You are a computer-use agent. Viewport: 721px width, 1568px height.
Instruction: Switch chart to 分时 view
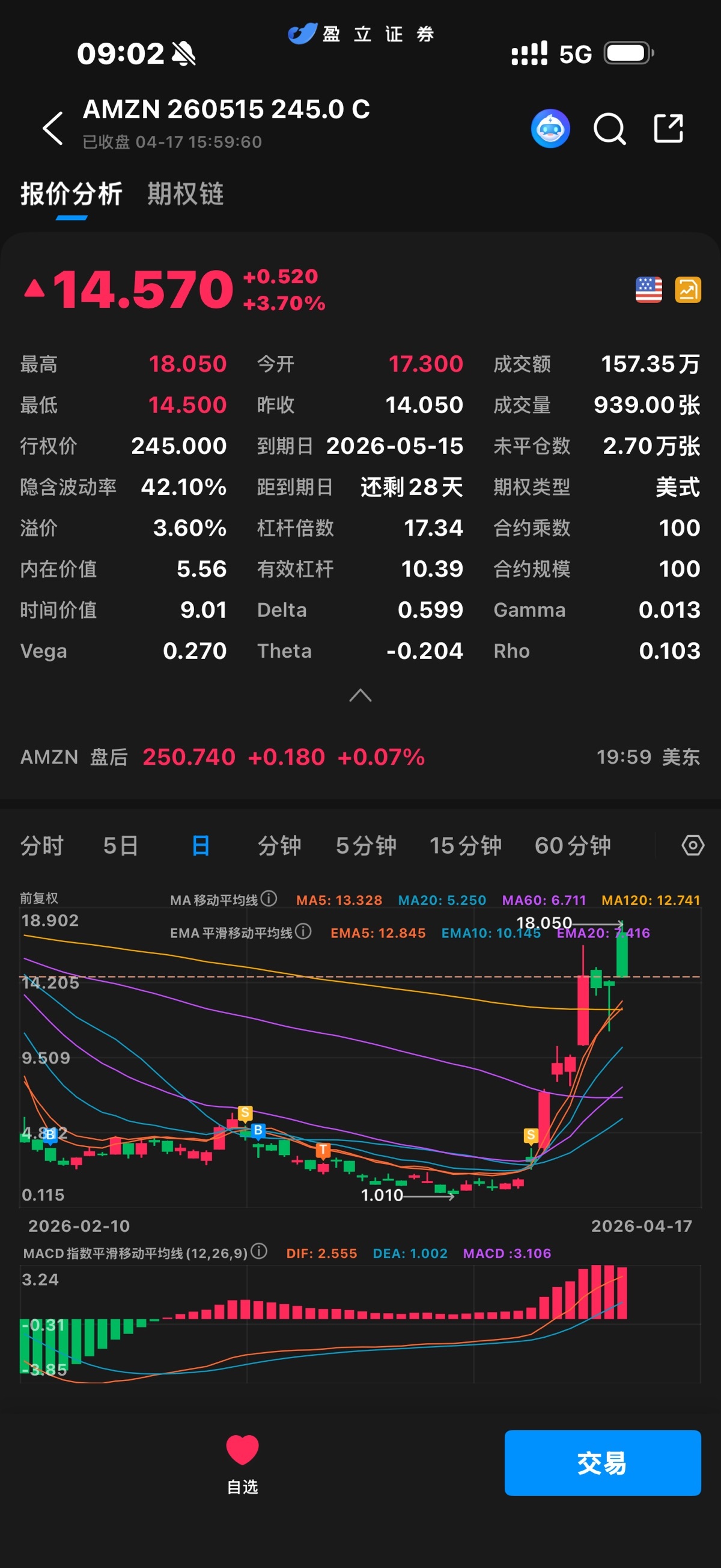[x=42, y=845]
